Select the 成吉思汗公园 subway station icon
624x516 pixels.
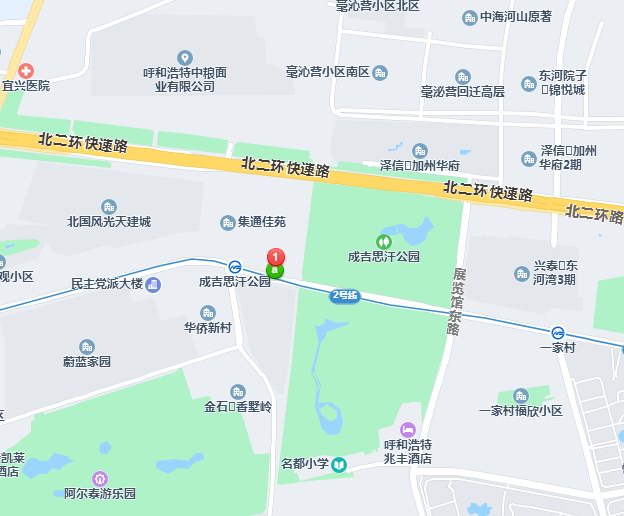tap(235, 267)
